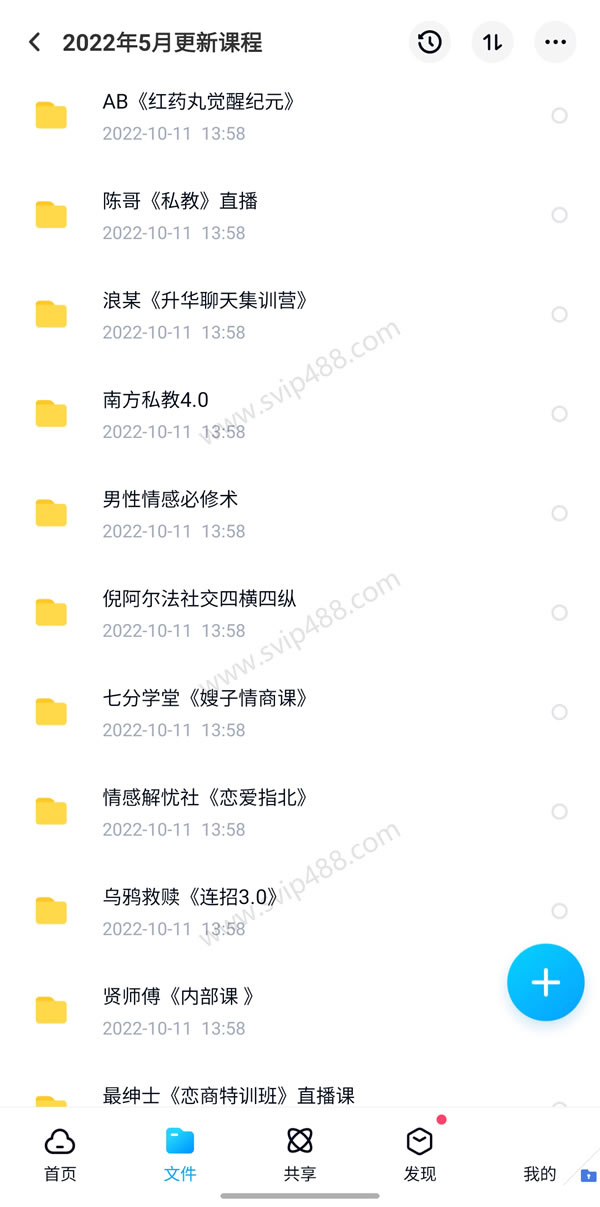Viewport: 600px width, 1207px height.
Task: Open folder 七分学堂《嫂子情商课》
Action: point(300,712)
